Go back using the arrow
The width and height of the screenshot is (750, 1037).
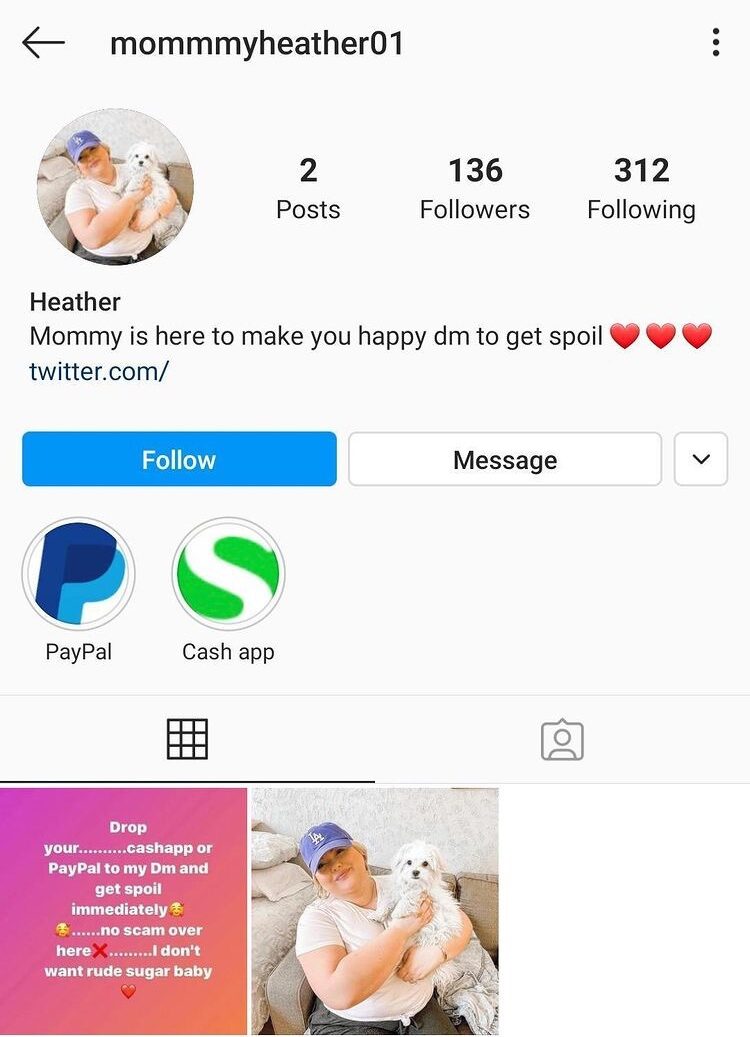(43, 43)
